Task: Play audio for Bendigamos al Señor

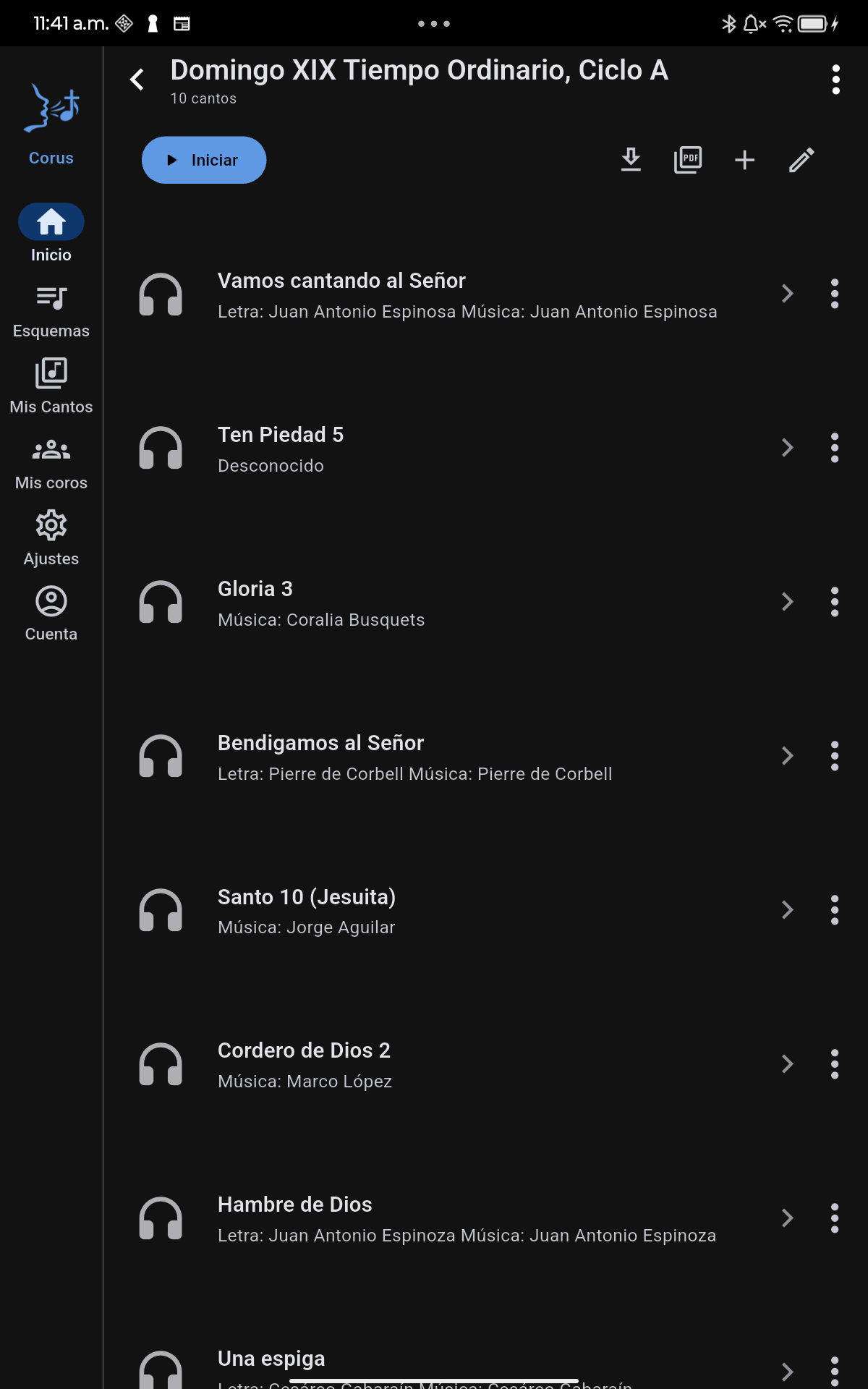Action: [x=161, y=757]
